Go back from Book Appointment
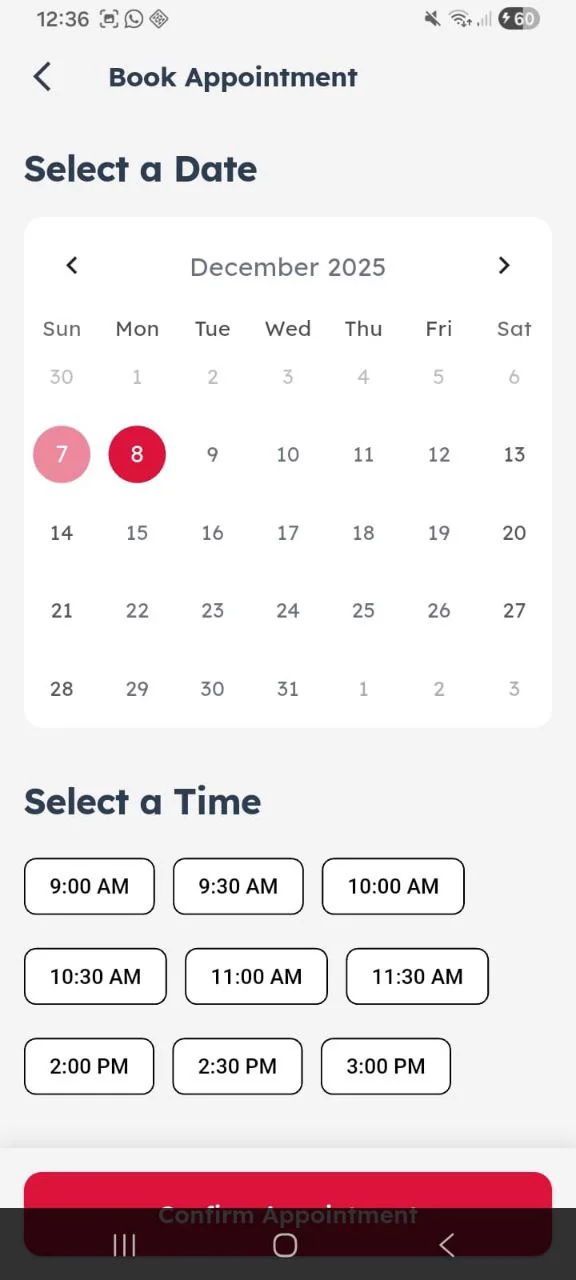576x1280 pixels. (x=42, y=77)
